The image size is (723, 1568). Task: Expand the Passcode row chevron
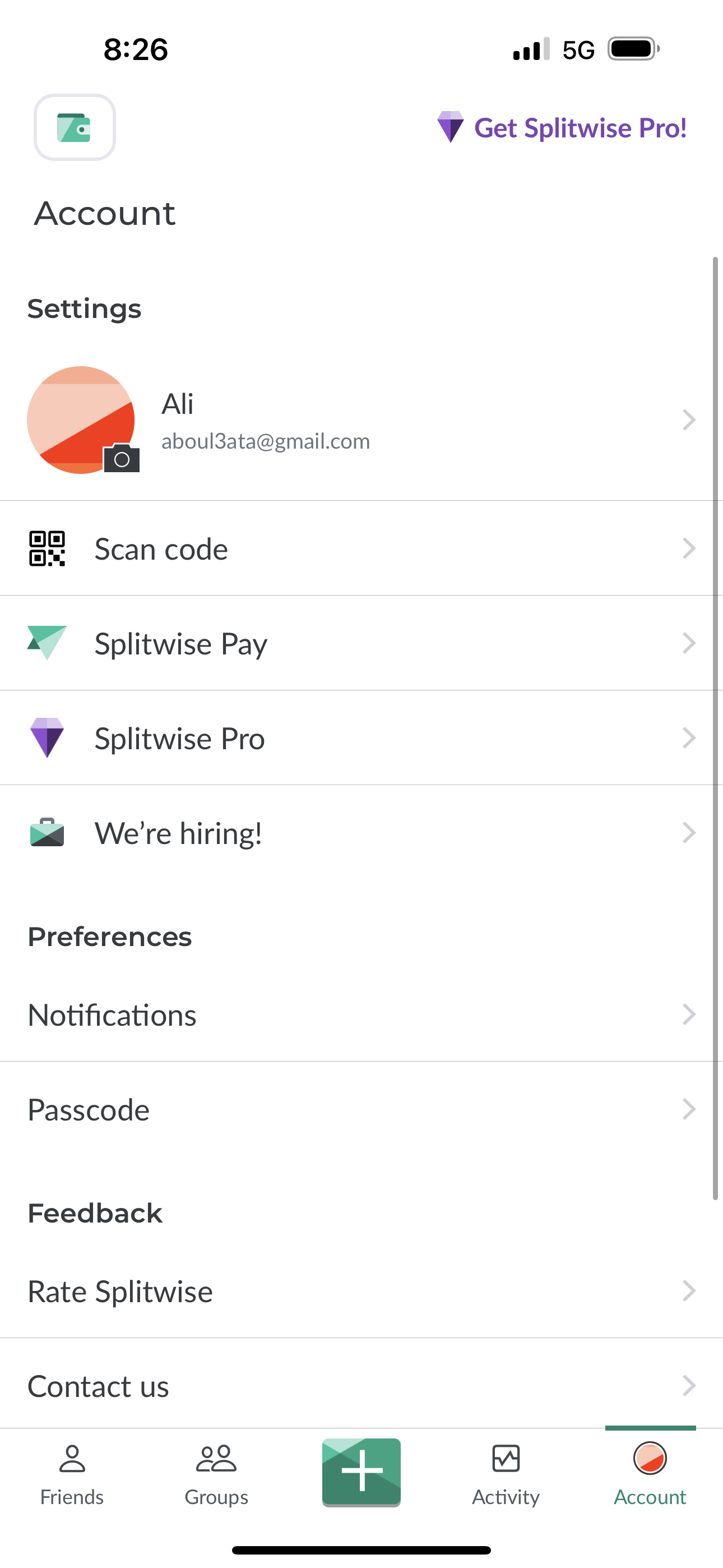[688, 1109]
